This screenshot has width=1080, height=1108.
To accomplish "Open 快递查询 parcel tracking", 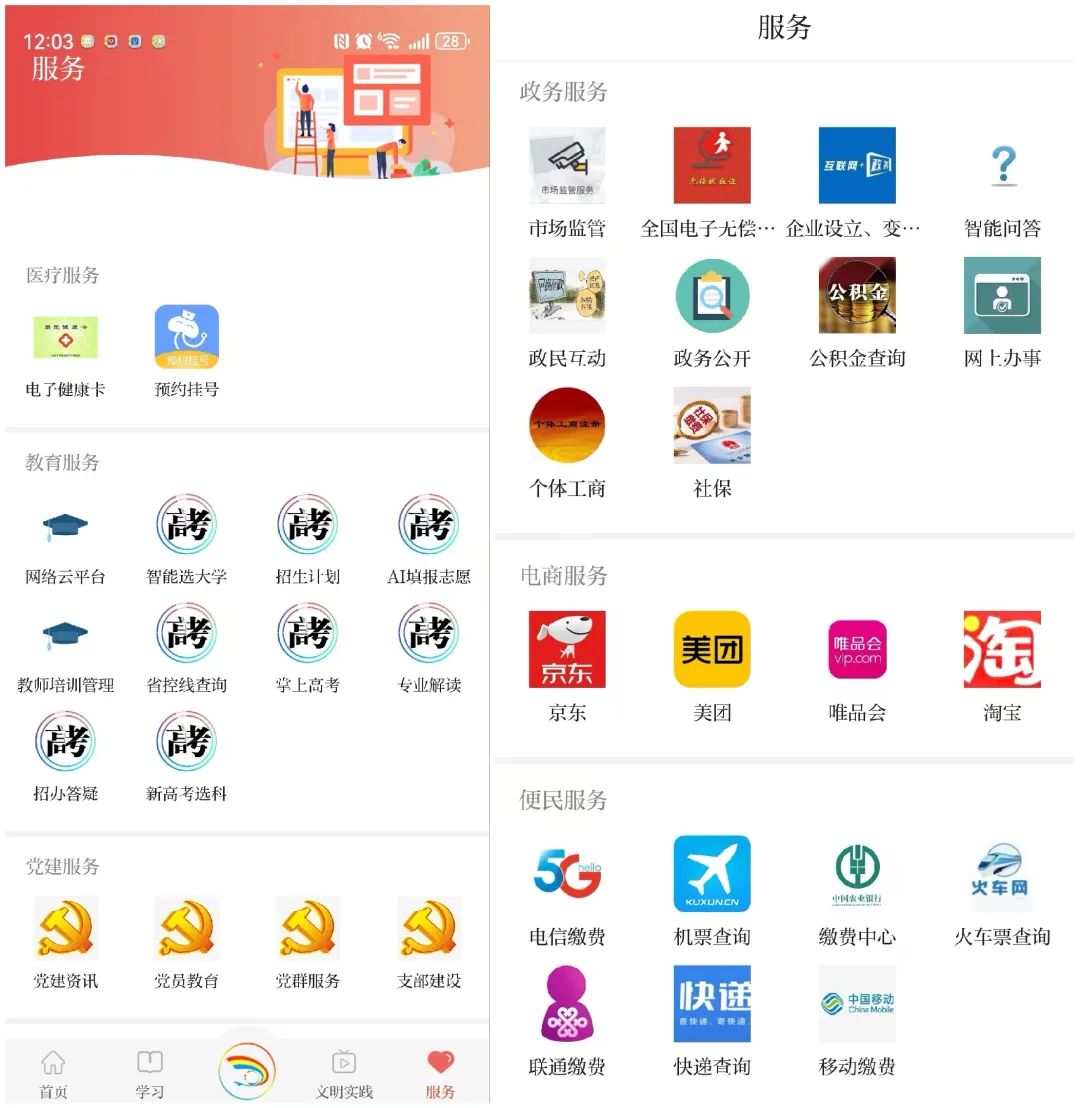I will [712, 1005].
